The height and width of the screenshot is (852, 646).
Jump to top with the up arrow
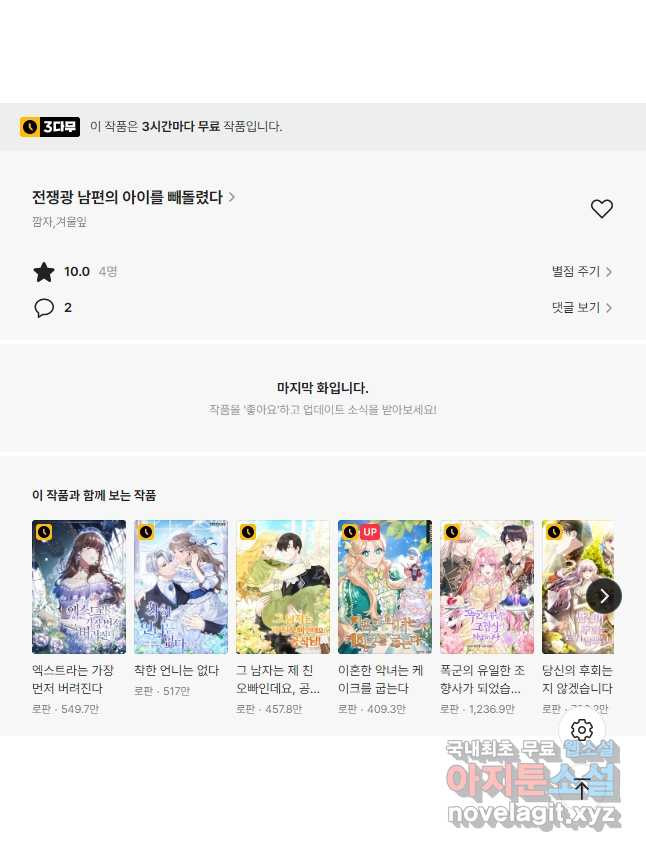[x=582, y=787]
